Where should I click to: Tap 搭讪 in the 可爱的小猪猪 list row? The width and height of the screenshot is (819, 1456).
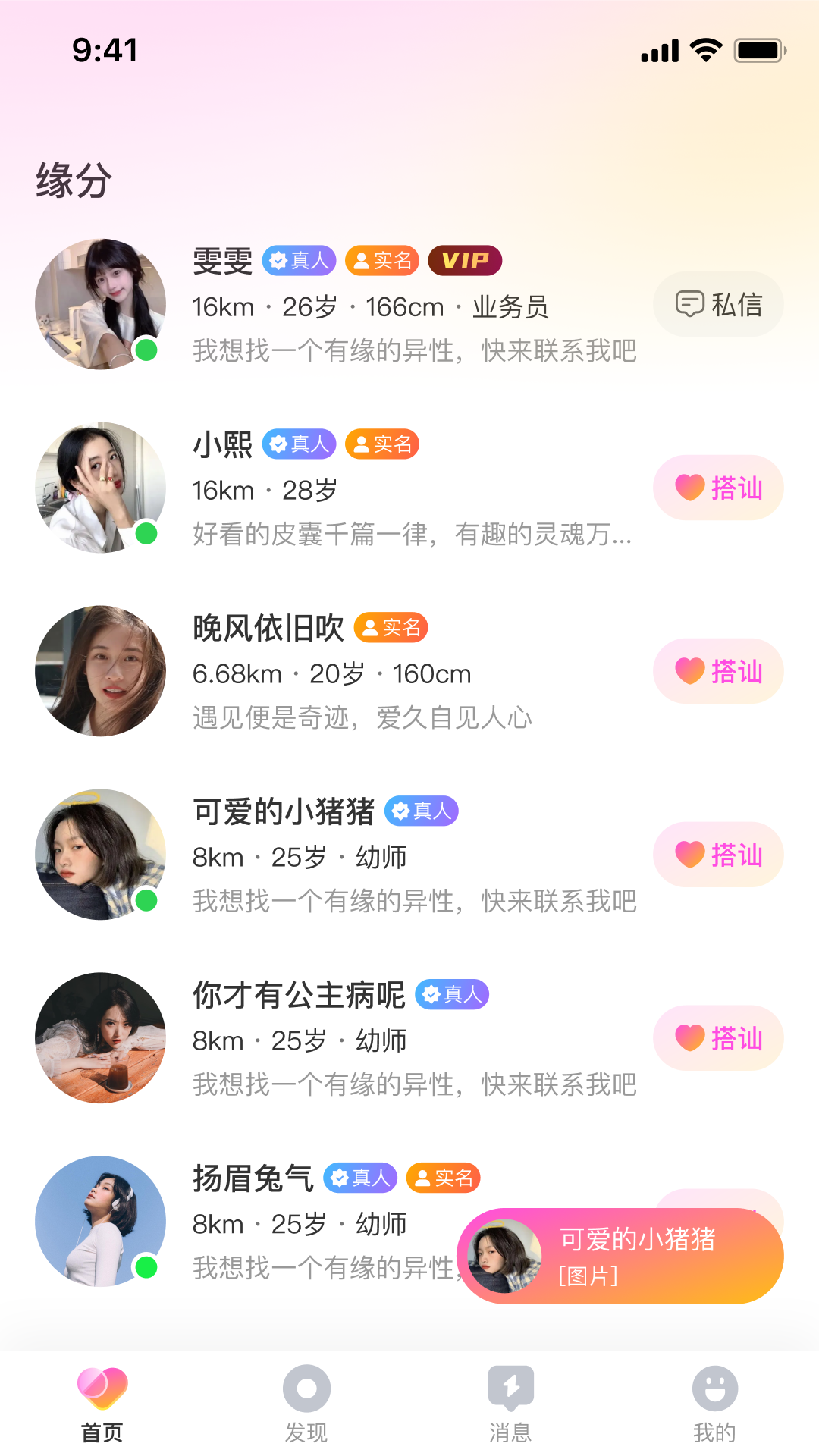(x=717, y=855)
